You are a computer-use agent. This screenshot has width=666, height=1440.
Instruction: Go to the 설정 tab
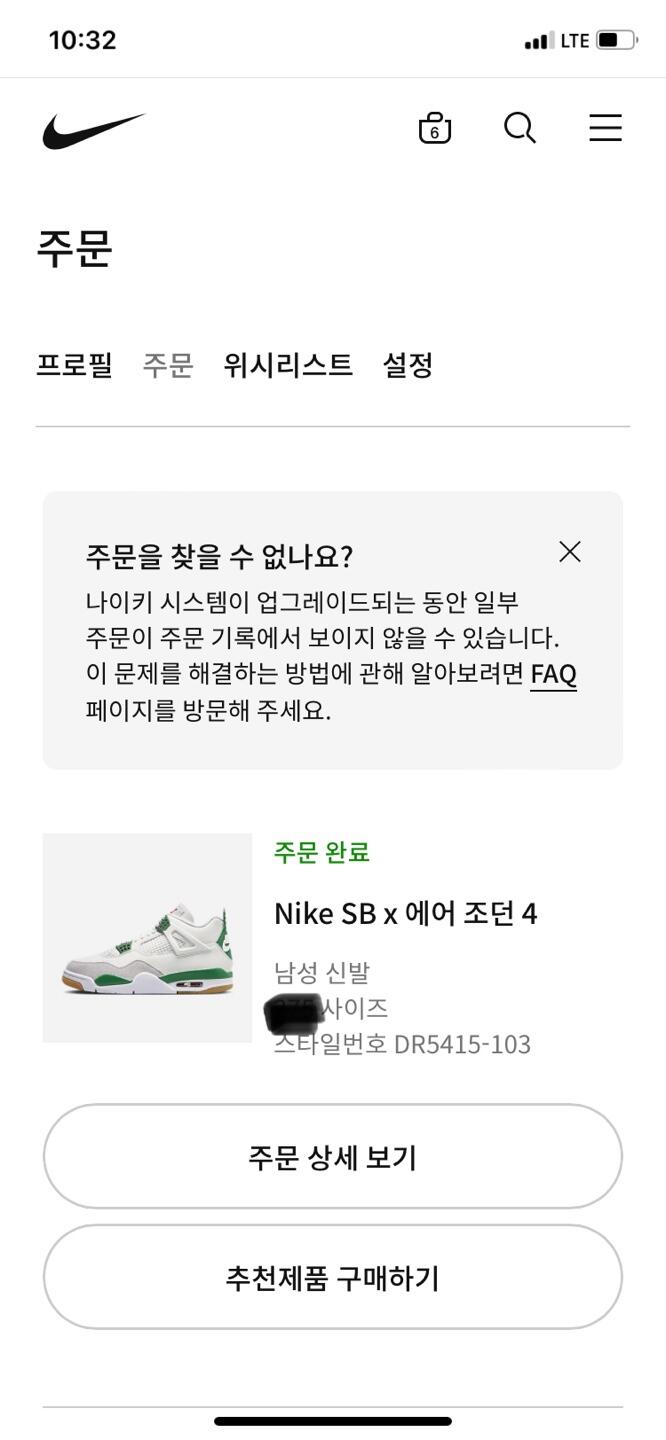[407, 365]
